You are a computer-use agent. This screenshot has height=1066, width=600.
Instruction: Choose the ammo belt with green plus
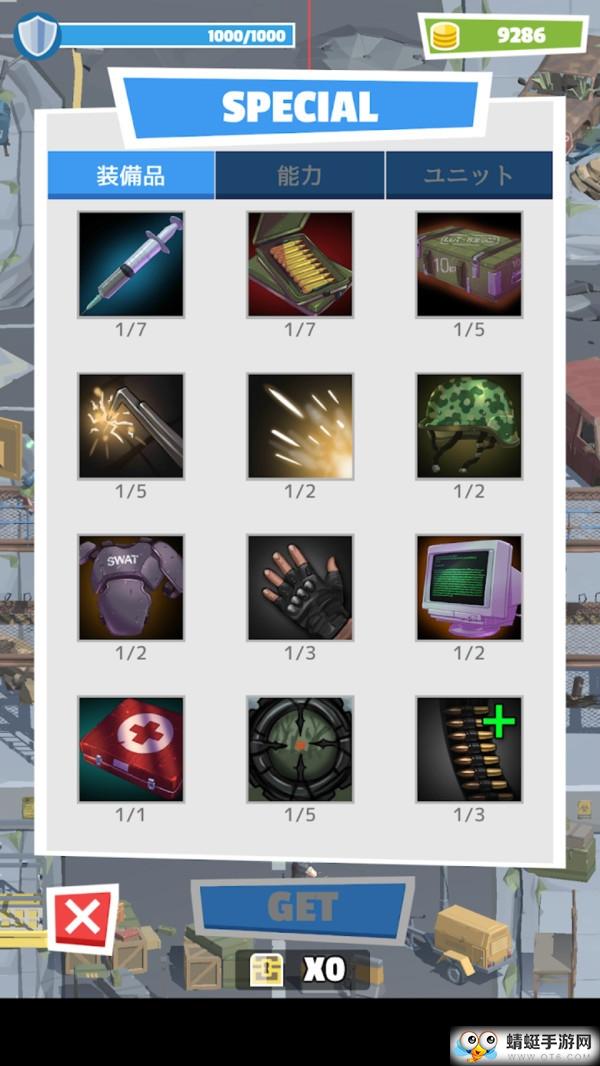pyautogui.click(x=469, y=750)
